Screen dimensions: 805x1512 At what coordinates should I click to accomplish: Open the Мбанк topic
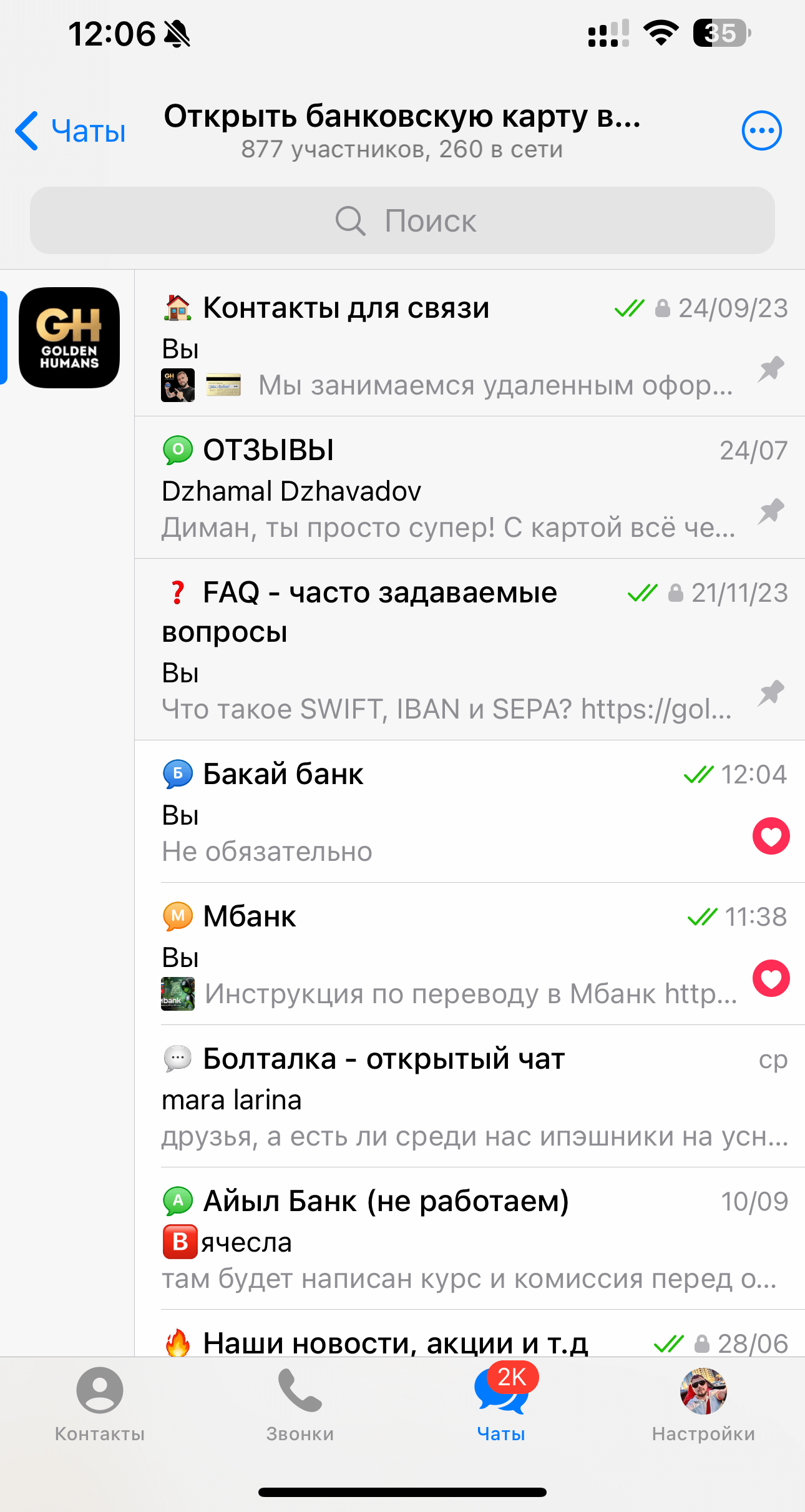pyautogui.click(x=469, y=954)
